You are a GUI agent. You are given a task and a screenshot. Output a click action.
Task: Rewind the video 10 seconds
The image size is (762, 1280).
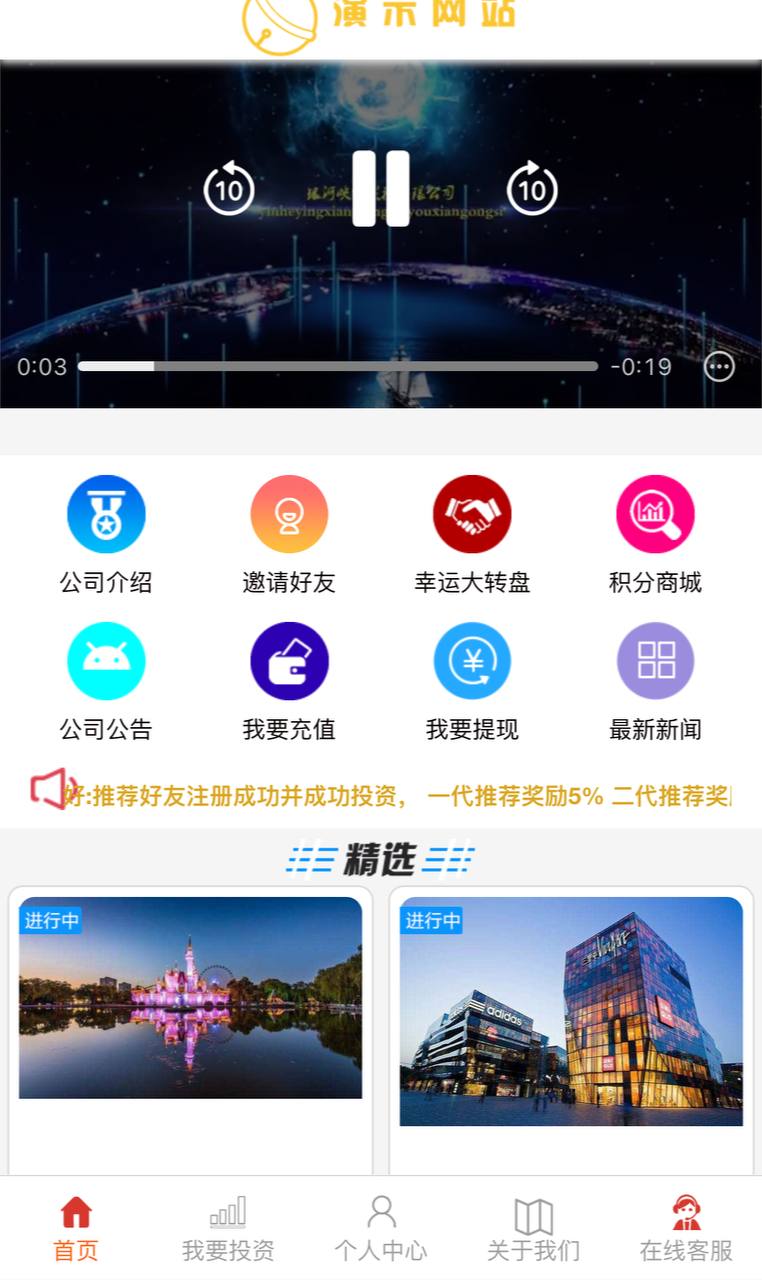click(229, 188)
